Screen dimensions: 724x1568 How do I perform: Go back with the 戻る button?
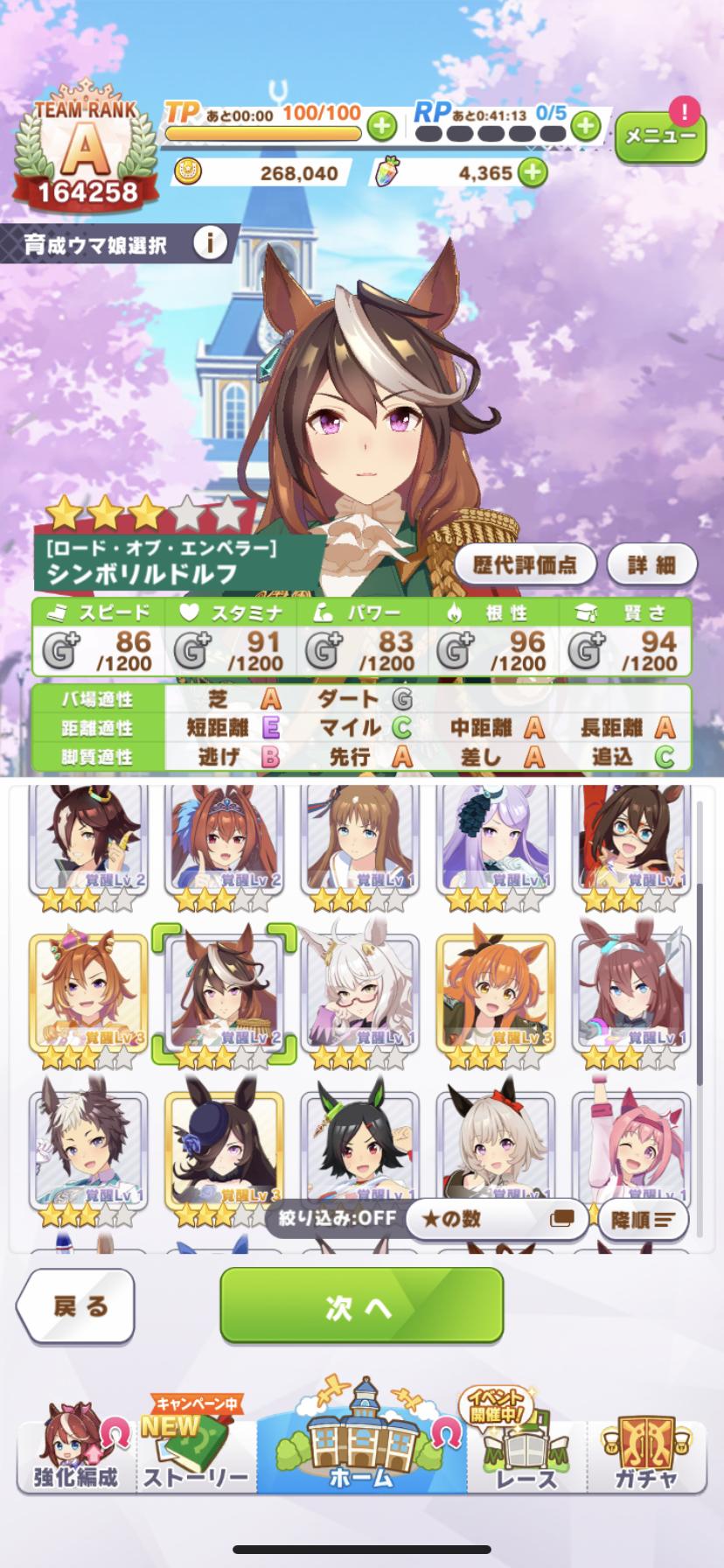click(77, 1305)
